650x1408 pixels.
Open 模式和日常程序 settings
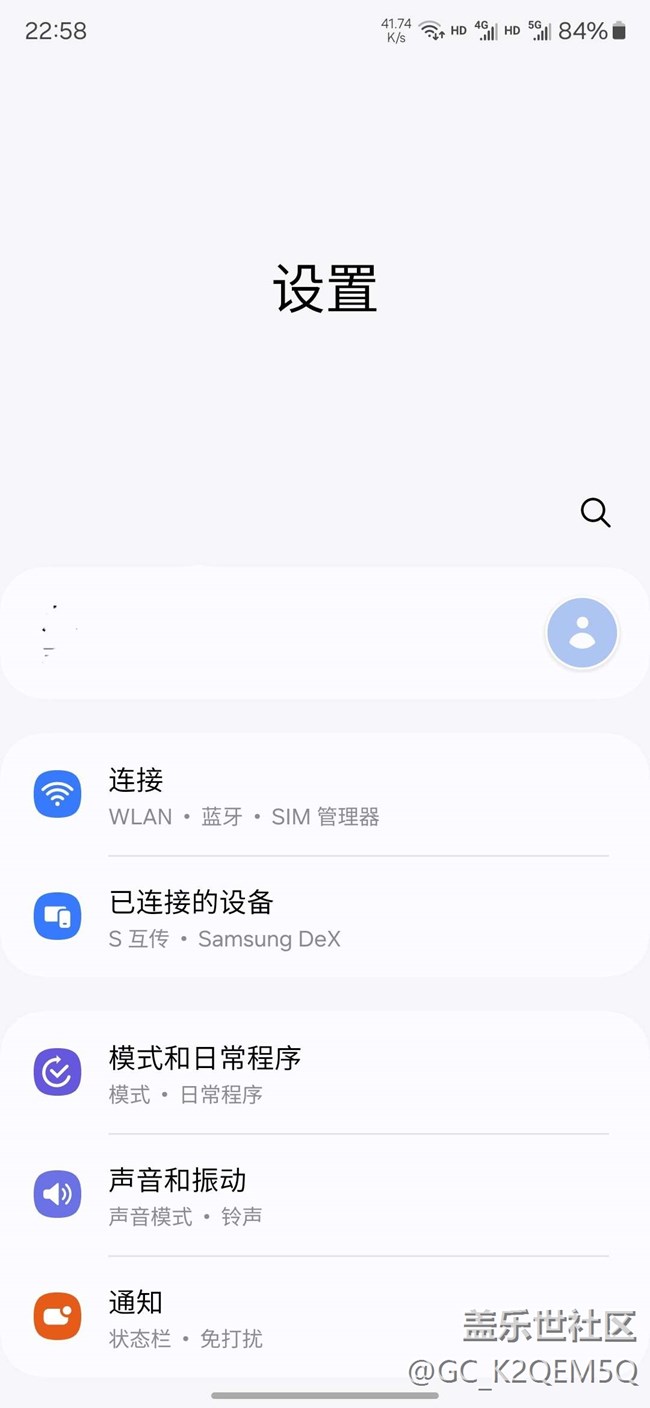point(325,1074)
